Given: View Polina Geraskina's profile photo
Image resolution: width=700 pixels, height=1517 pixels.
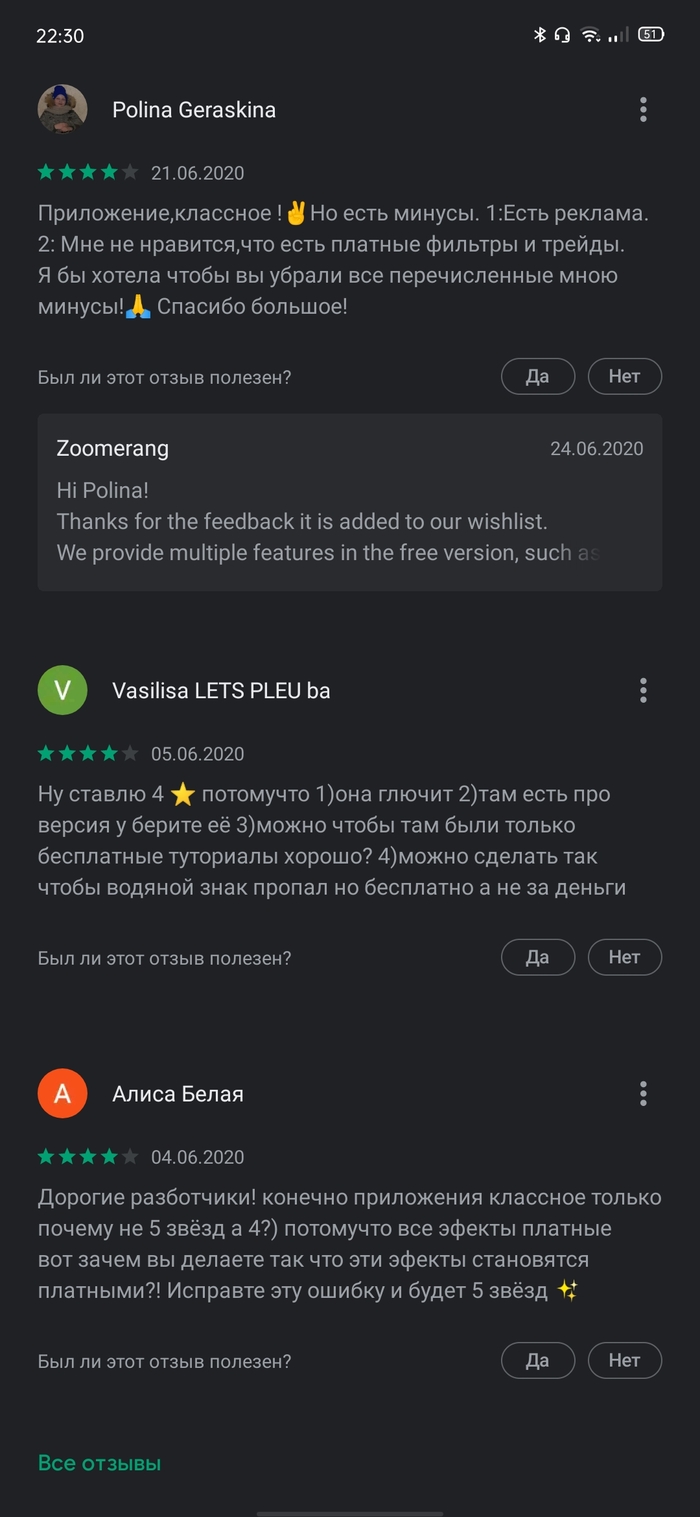Looking at the screenshot, I should coord(62,110).
